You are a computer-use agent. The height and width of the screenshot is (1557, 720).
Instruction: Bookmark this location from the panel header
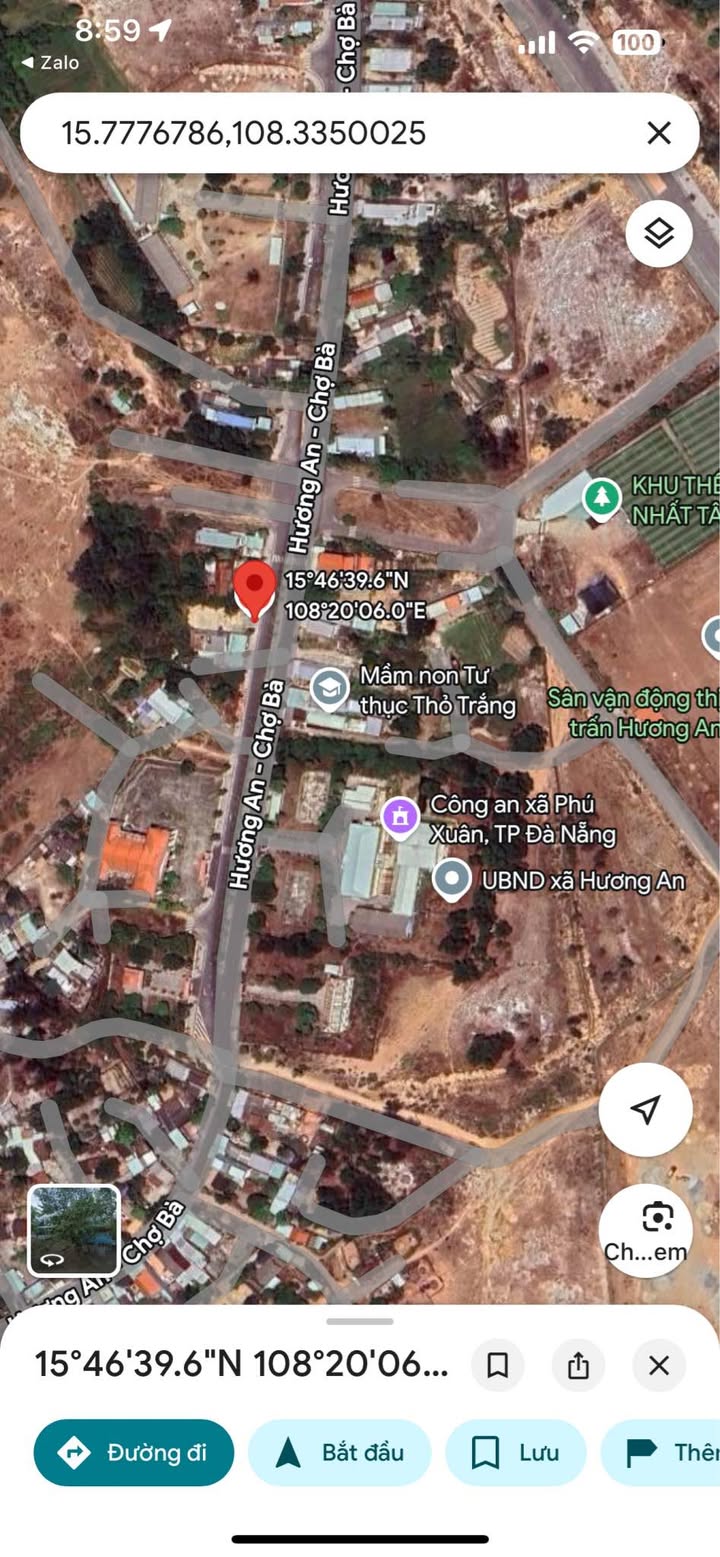(498, 1365)
